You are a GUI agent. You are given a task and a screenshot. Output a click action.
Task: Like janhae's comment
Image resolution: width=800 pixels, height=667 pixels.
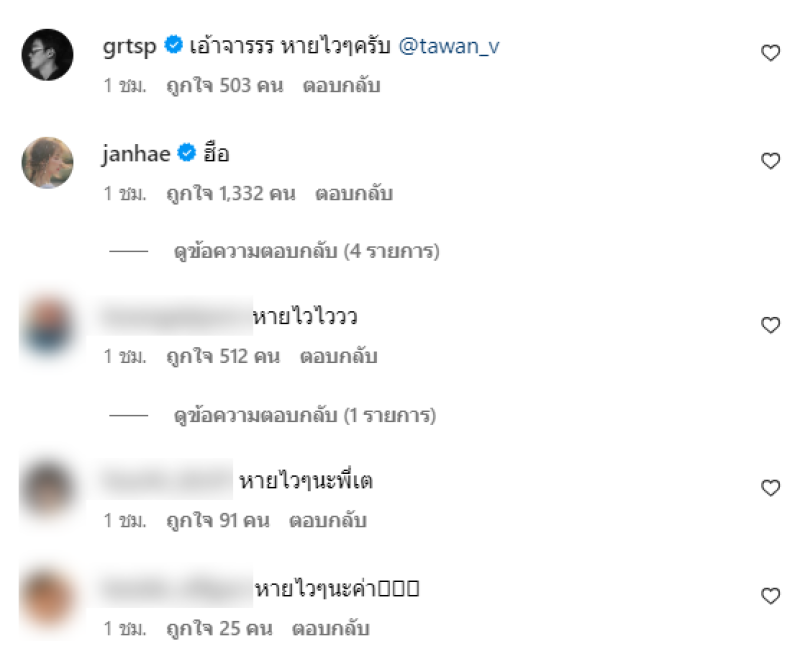pos(770,161)
